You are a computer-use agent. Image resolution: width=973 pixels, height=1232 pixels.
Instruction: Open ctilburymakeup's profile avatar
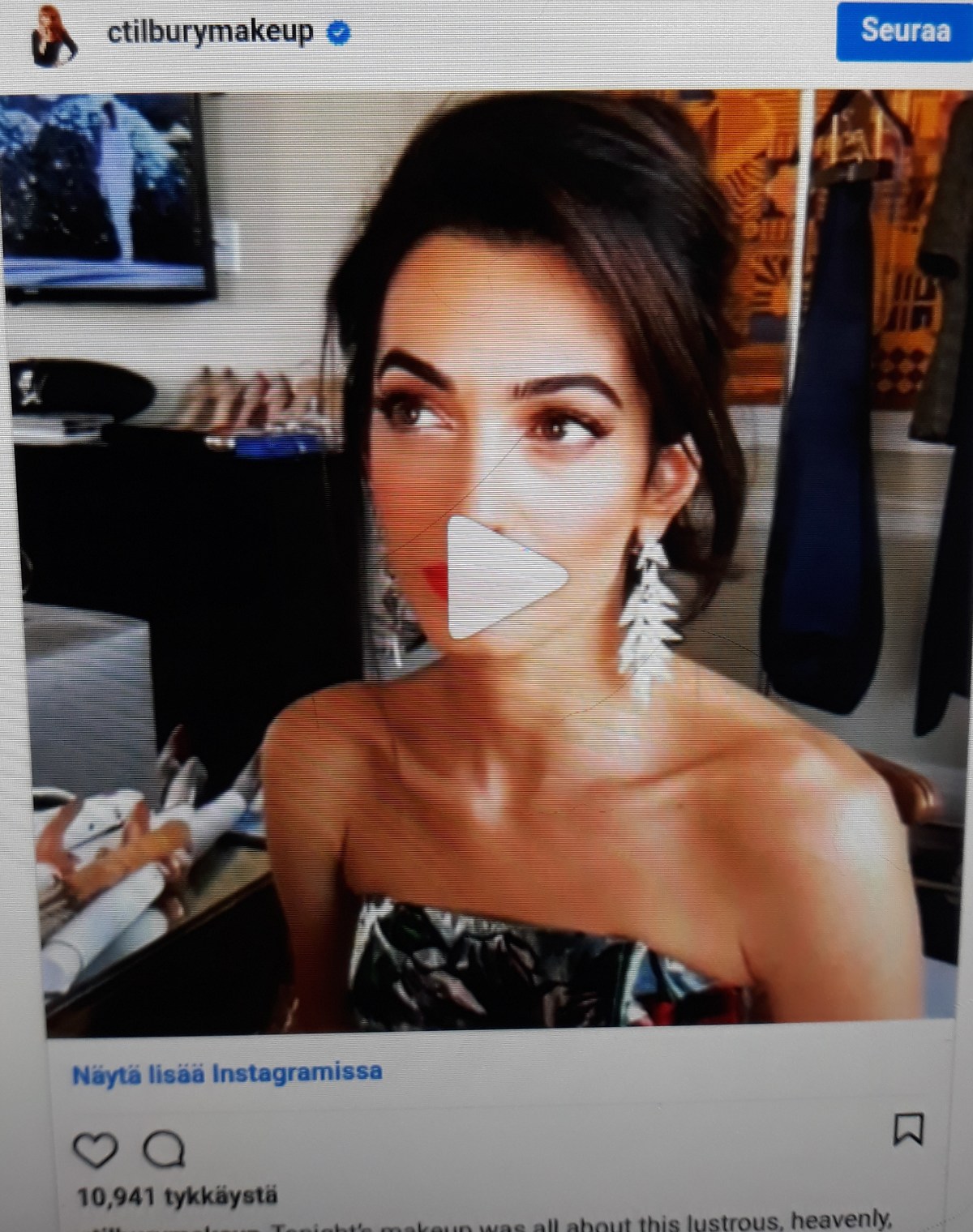(54, 36)
